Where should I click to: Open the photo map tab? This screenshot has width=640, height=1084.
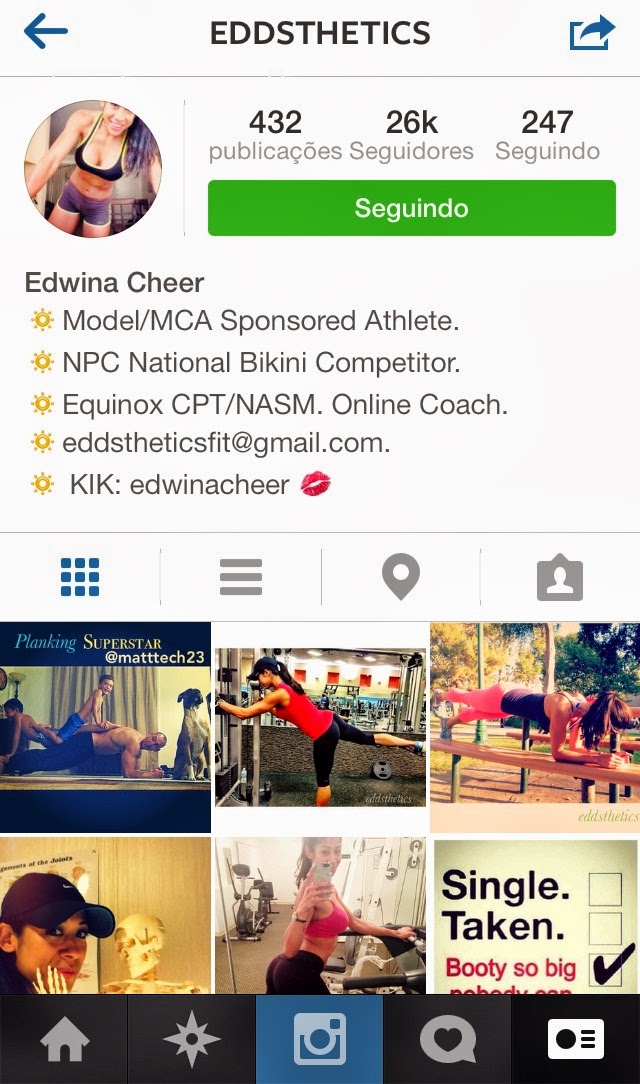(400, 577)
